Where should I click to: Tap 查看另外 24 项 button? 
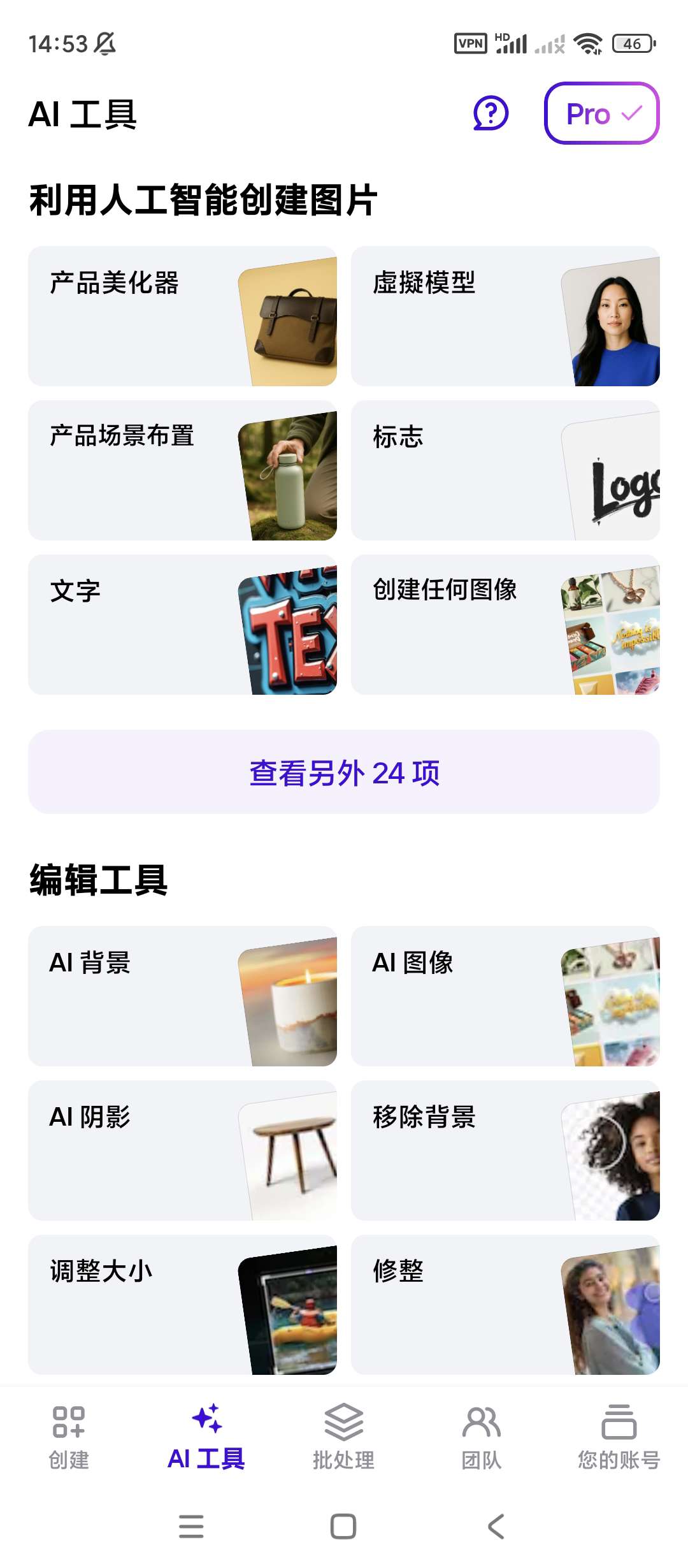[344, 772]
